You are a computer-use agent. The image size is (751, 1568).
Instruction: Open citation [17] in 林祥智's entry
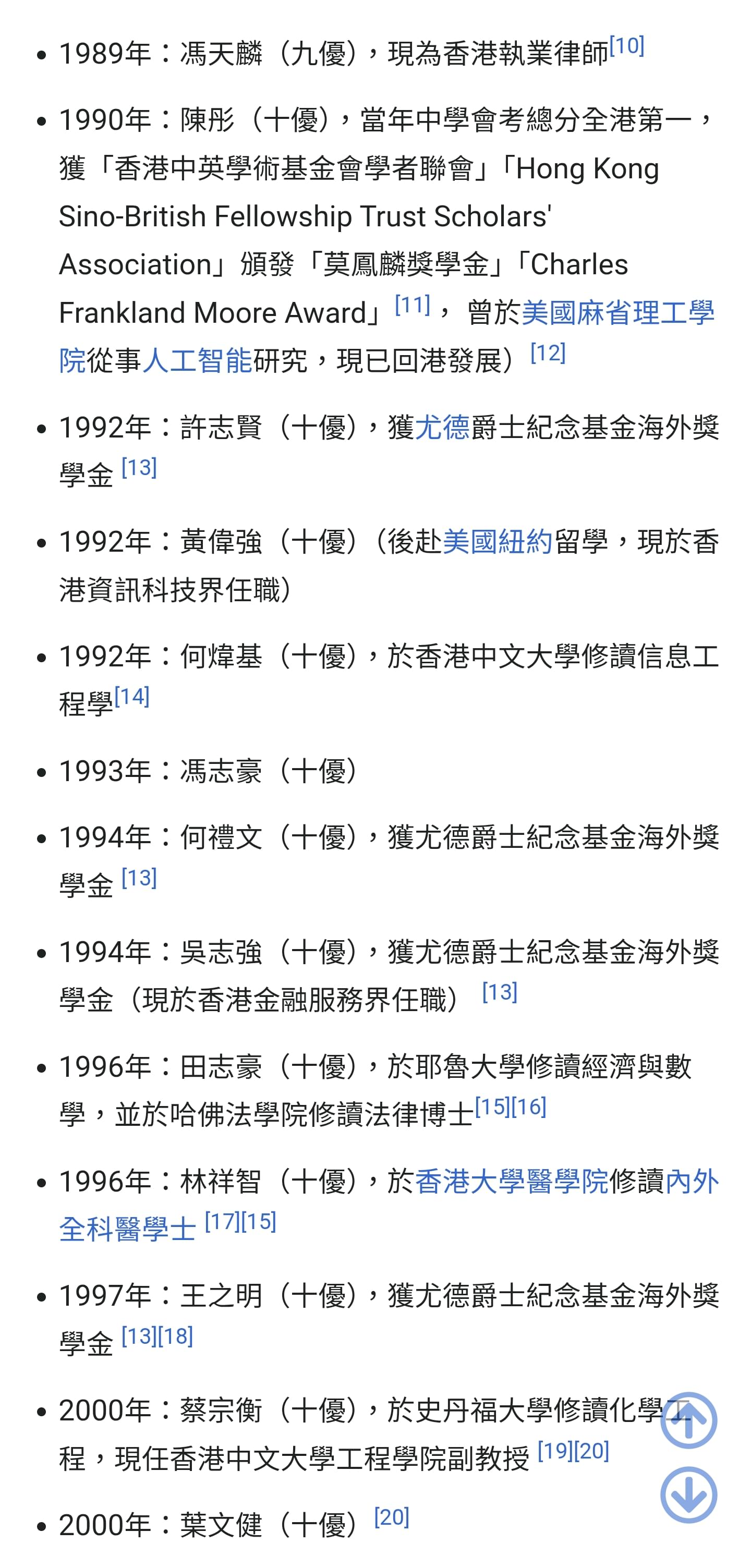pos(223,1222)
